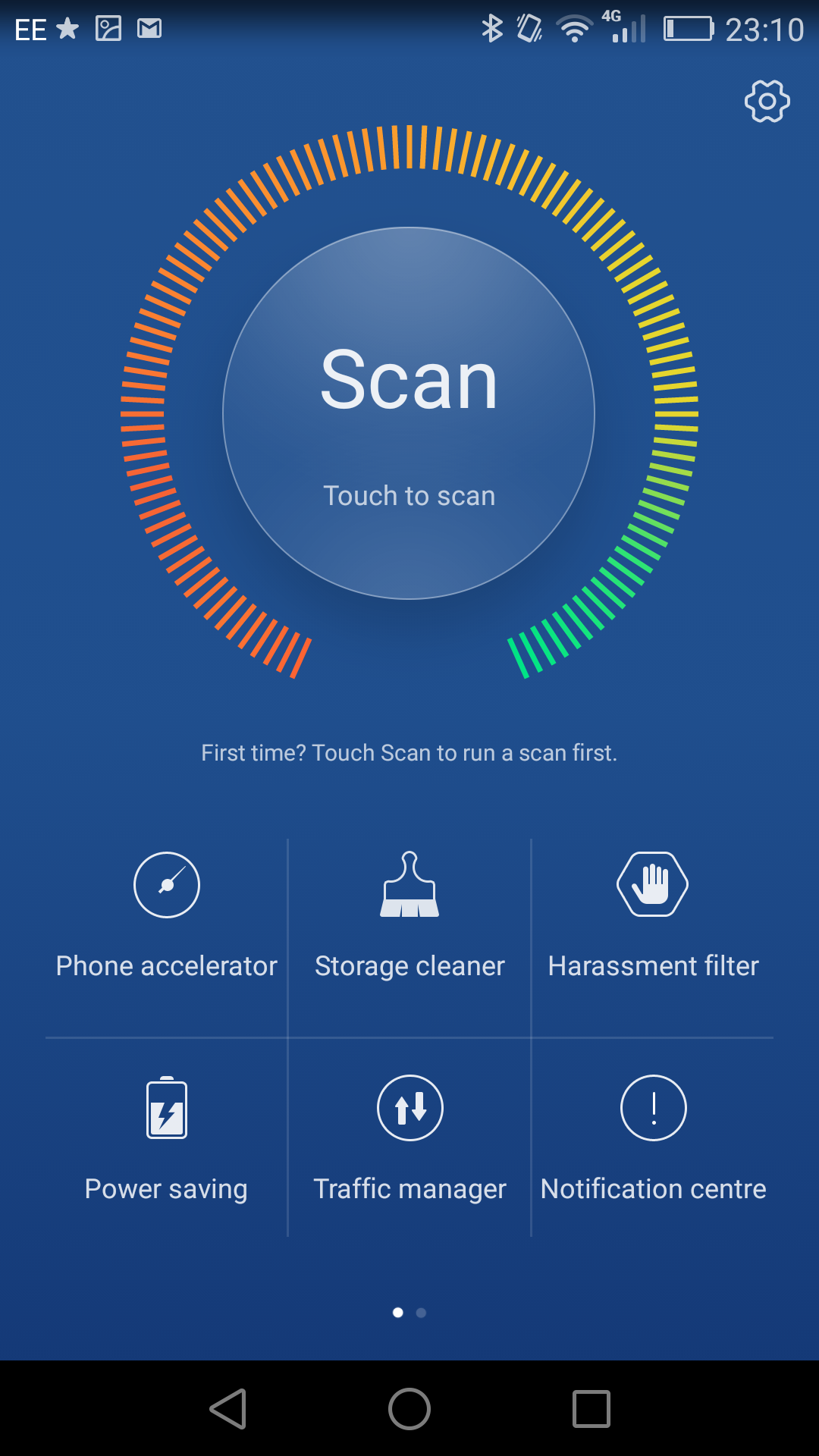
Task: Tap the system back button
Action: [228, 1409]
